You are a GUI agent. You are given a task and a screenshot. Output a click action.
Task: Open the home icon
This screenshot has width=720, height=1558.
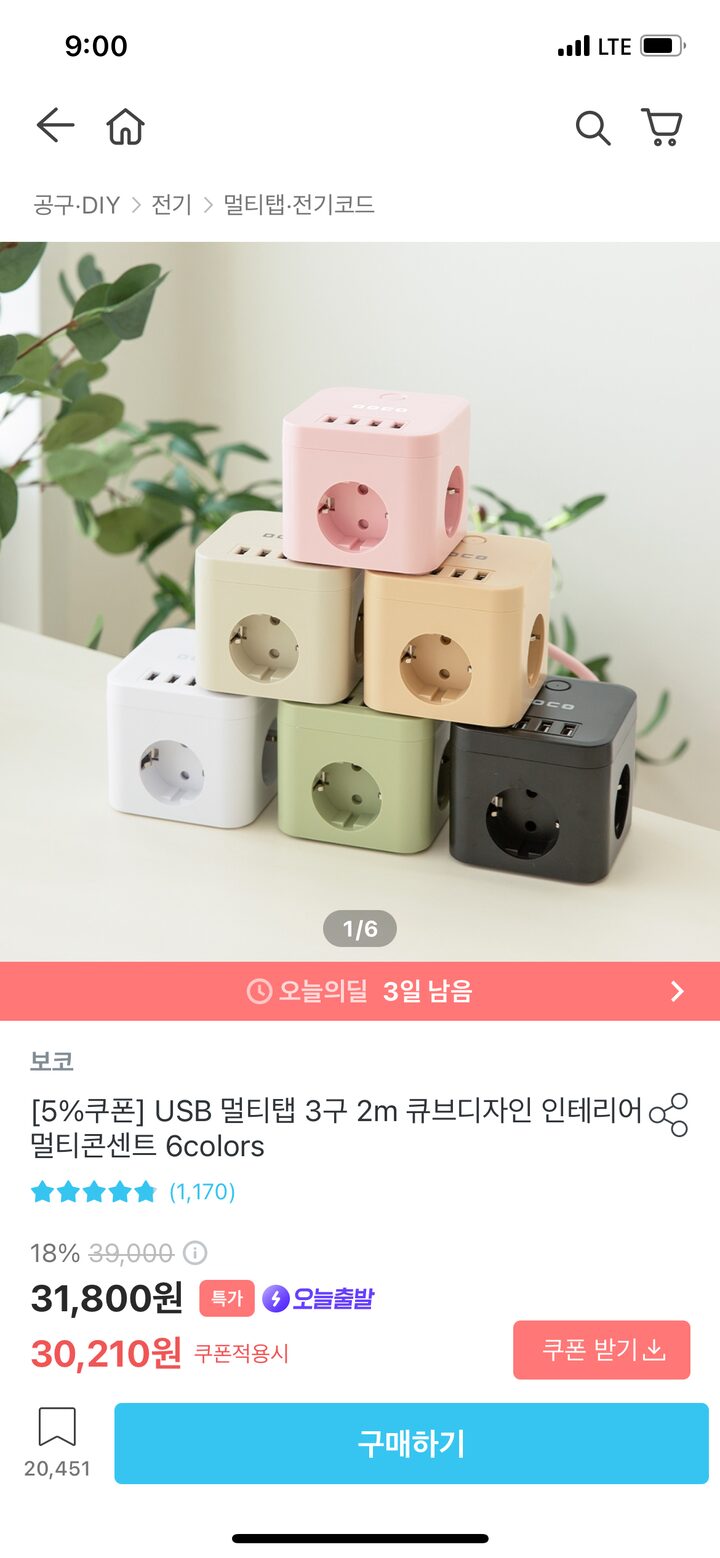tap(126, 127)
